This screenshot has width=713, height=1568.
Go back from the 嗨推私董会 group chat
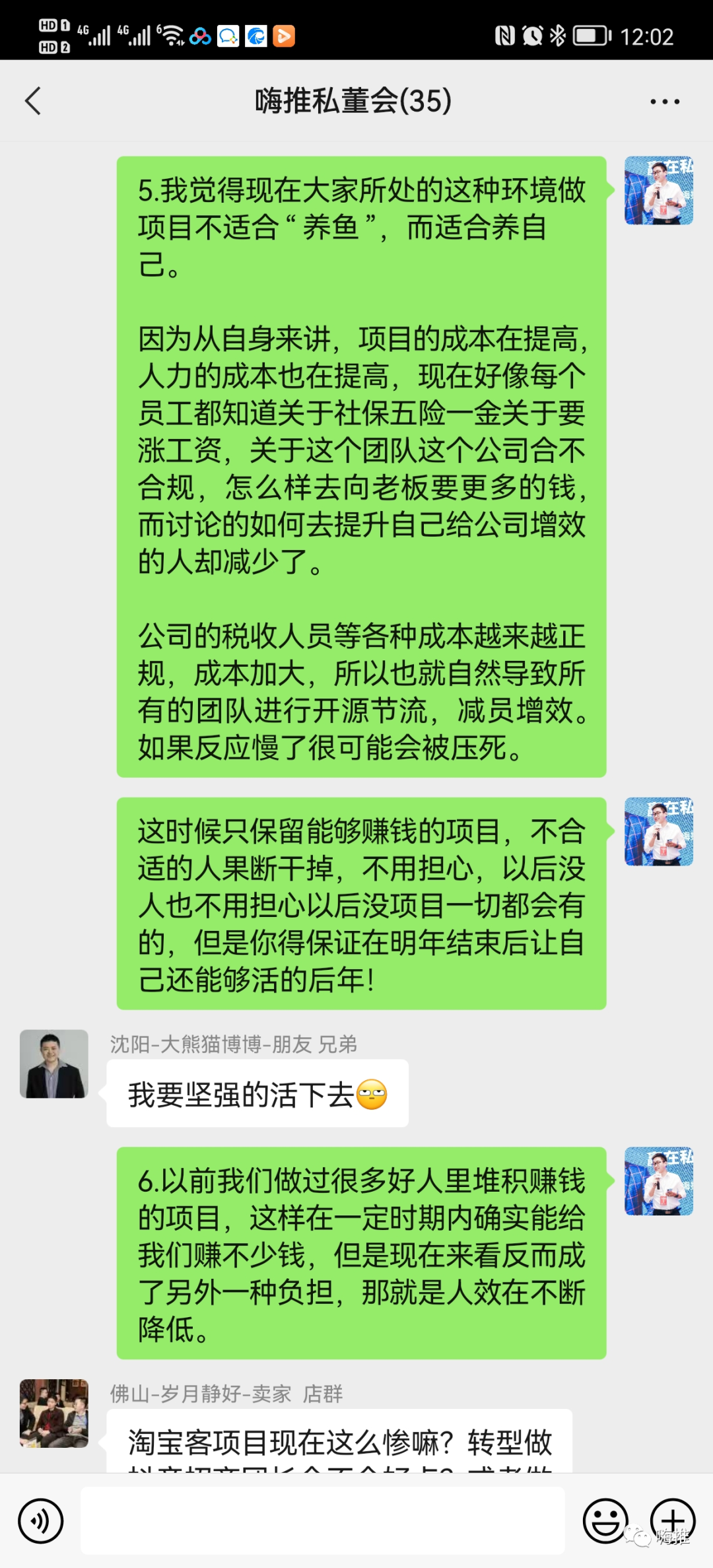tap(33, 101)
